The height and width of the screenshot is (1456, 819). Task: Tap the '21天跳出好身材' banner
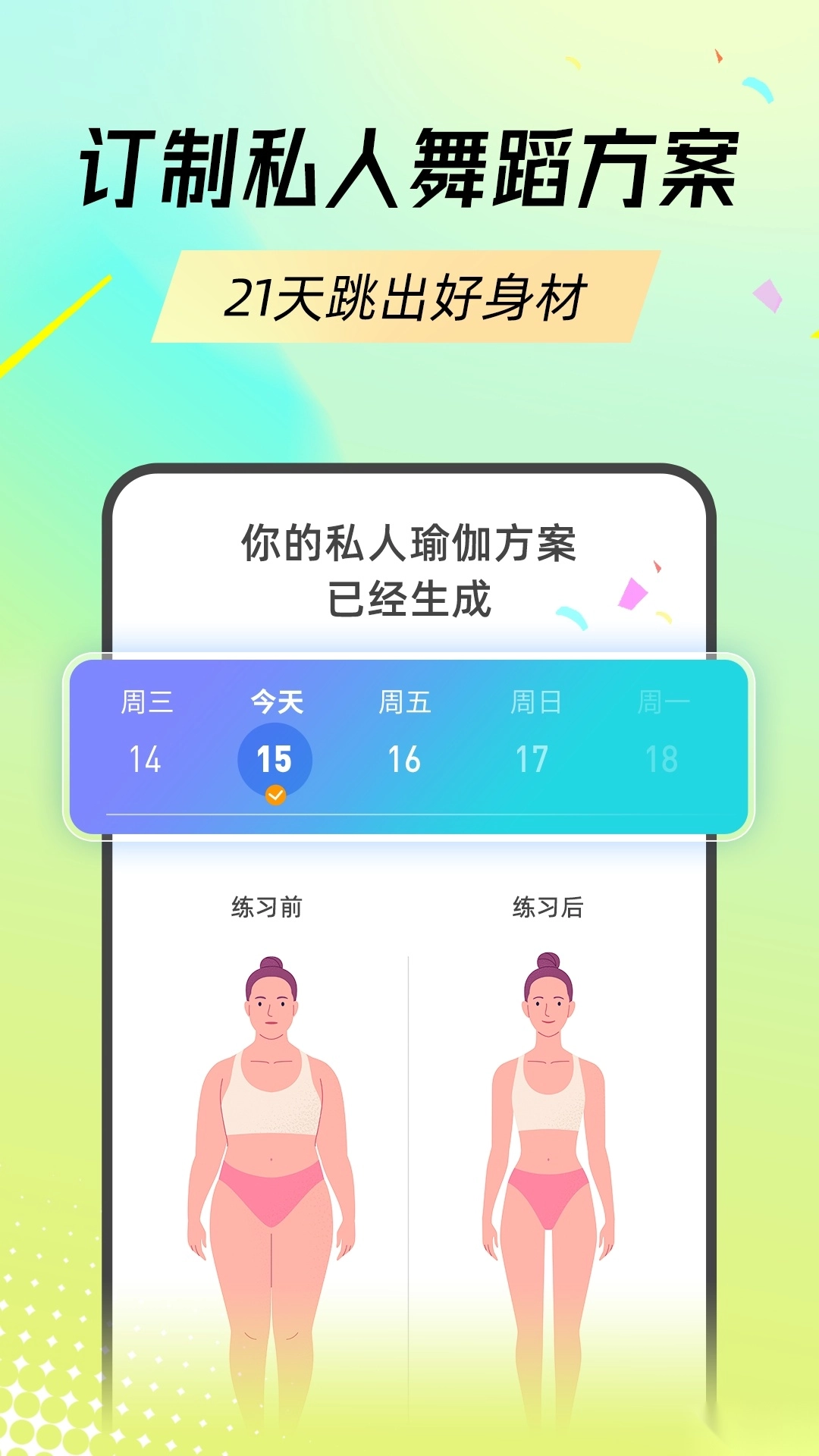(409, 297)
